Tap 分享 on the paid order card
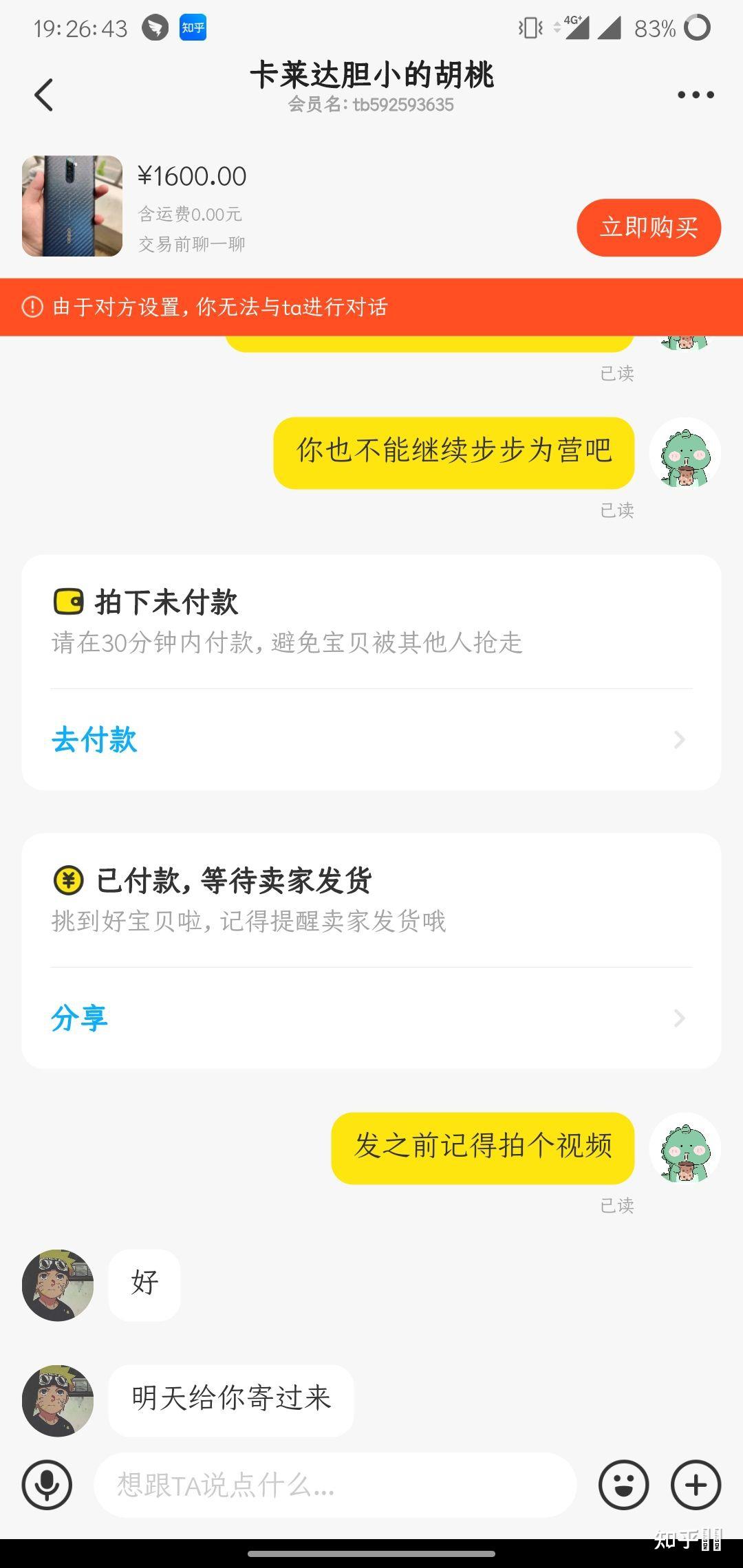The height and width of the screenshot is (1568, 743). pos(80,1018)
